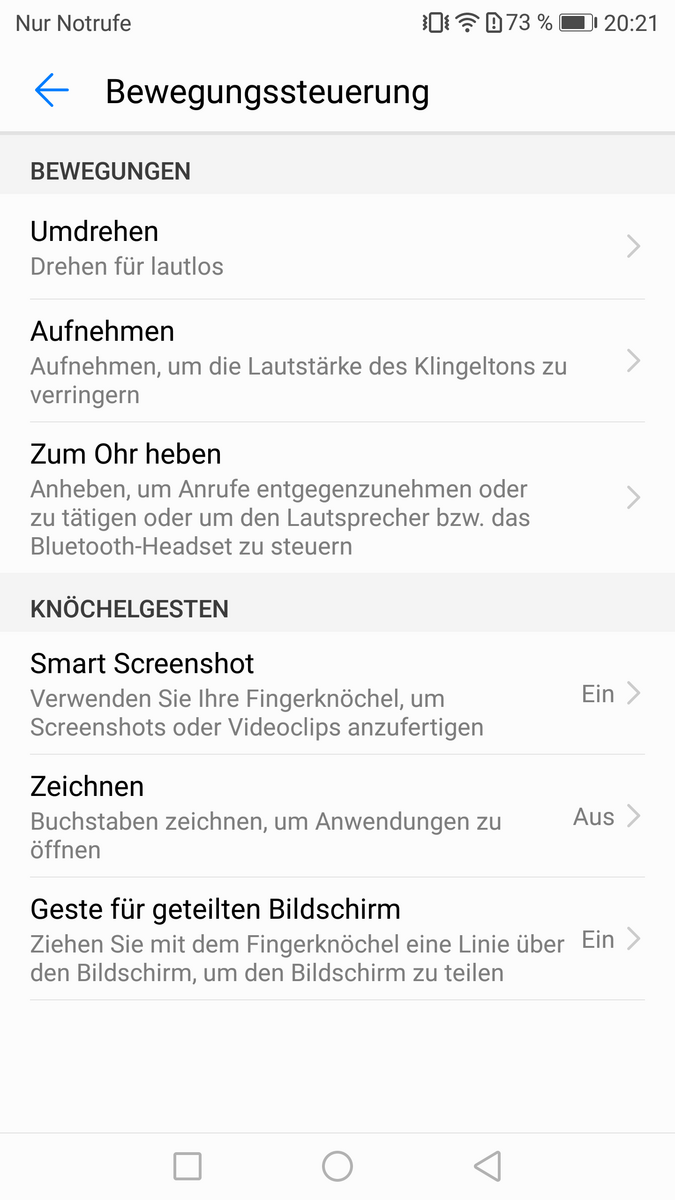Screen dimensions: 675x1200
Task: Tap the system home button
Action: click(x=337, y=1166)
